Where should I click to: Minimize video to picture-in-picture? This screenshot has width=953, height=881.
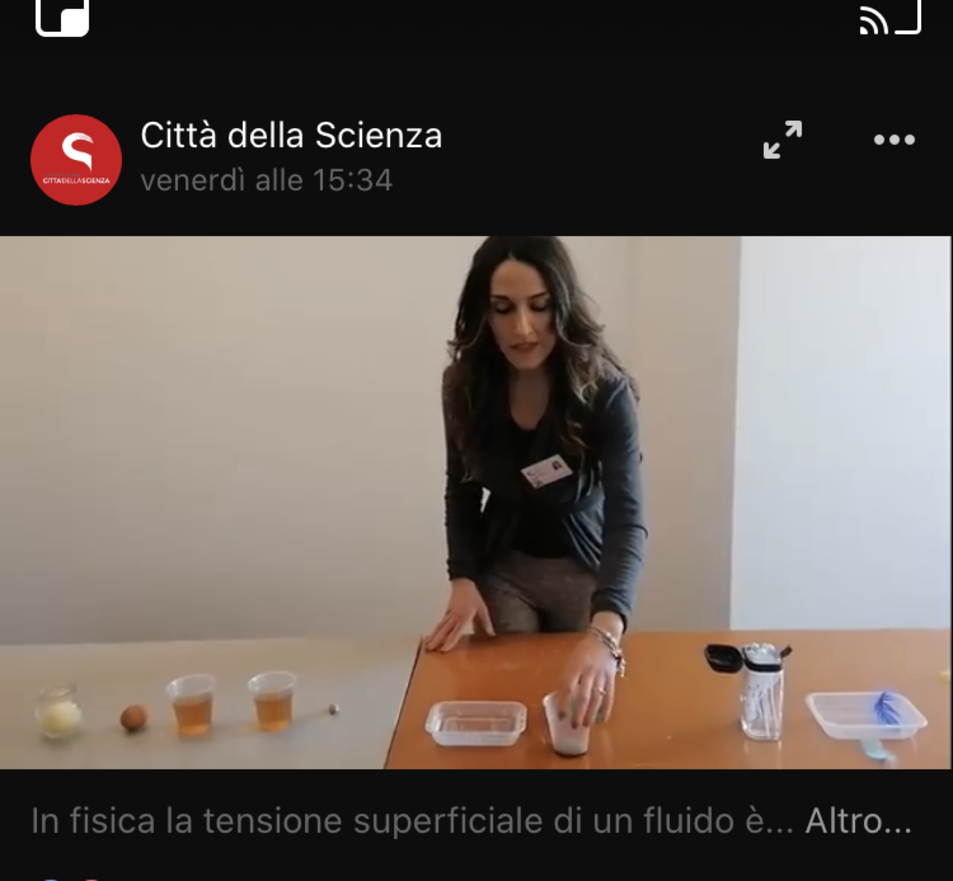coord(62,17)
